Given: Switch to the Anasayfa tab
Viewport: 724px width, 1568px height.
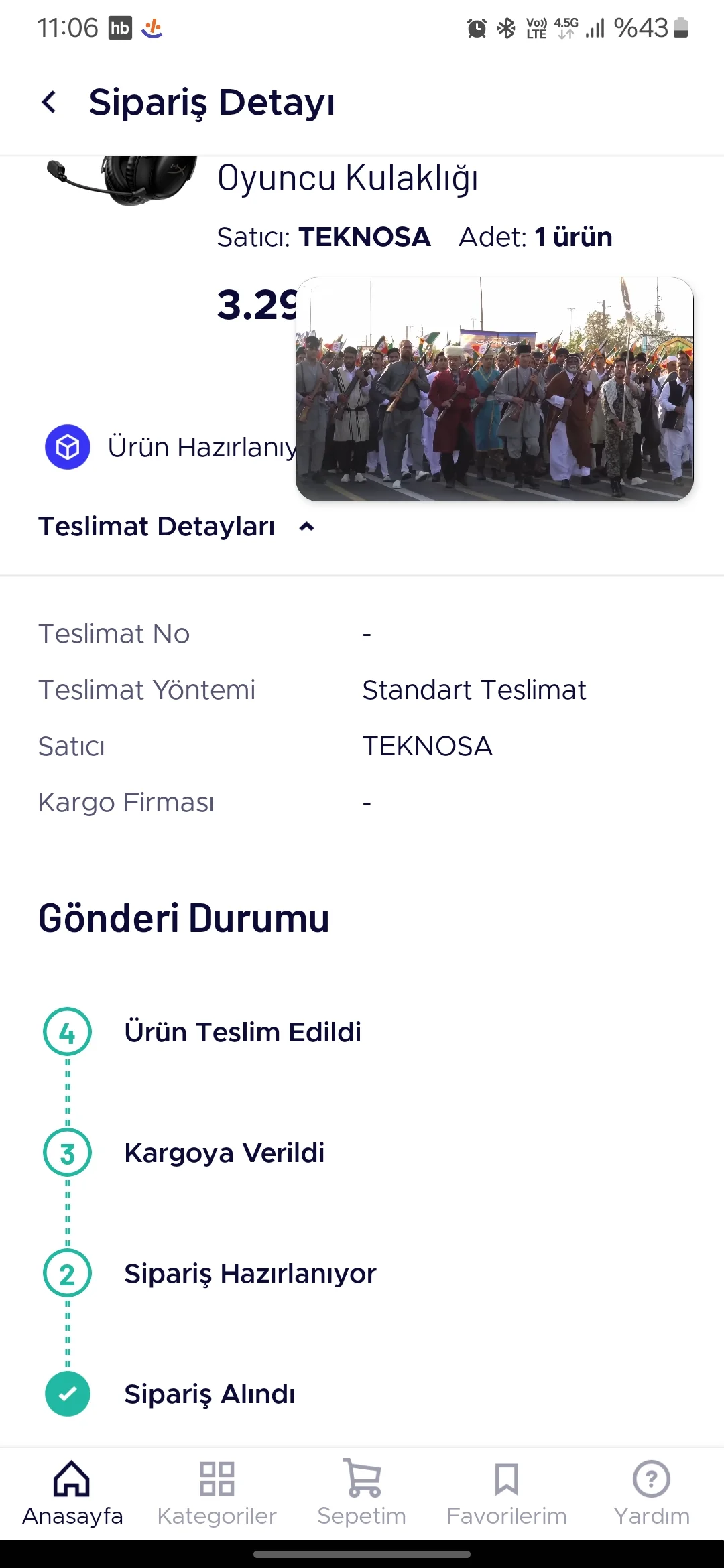Looking at the screenshot, I should (72, 1491).
